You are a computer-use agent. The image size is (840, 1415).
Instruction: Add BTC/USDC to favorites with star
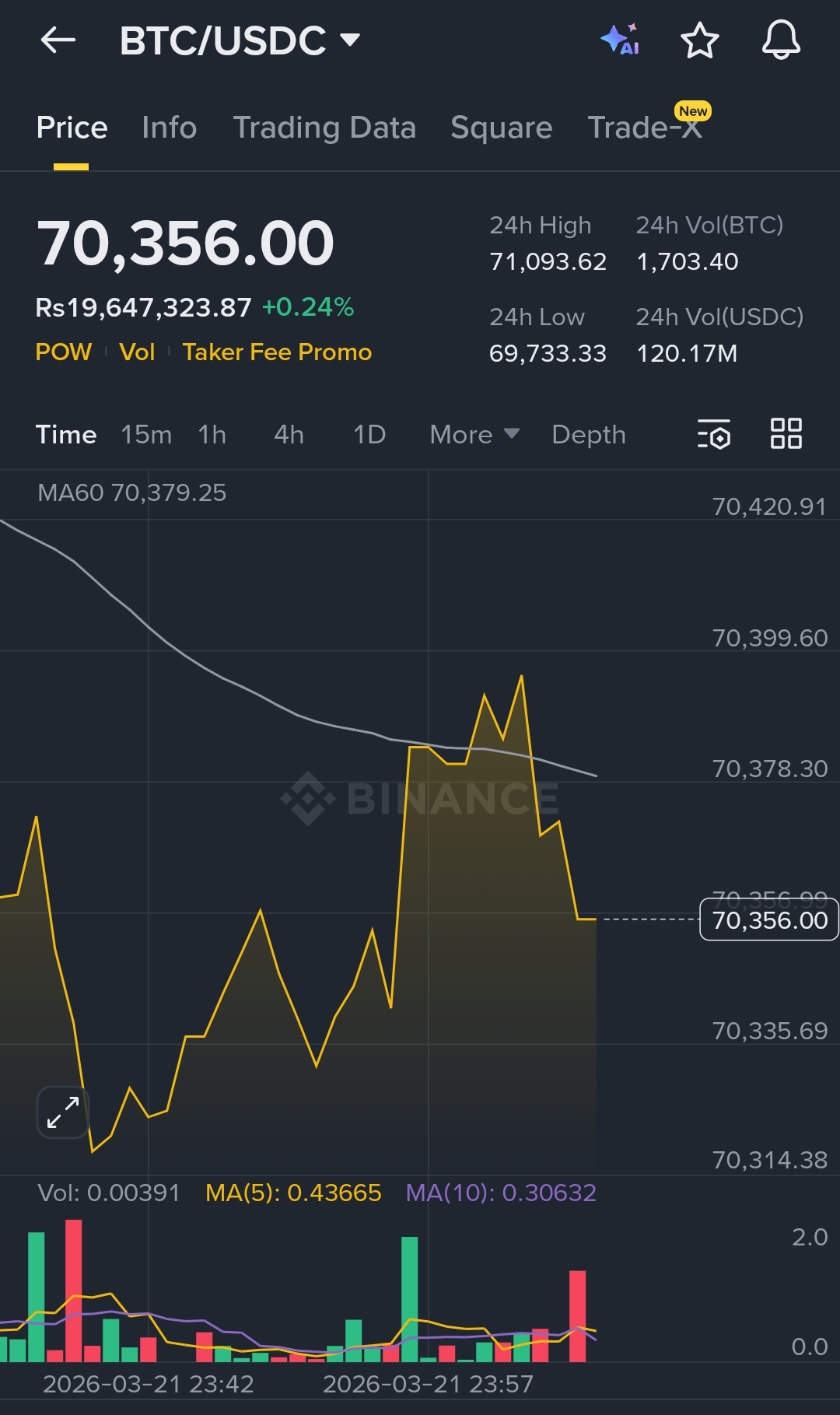700,40
